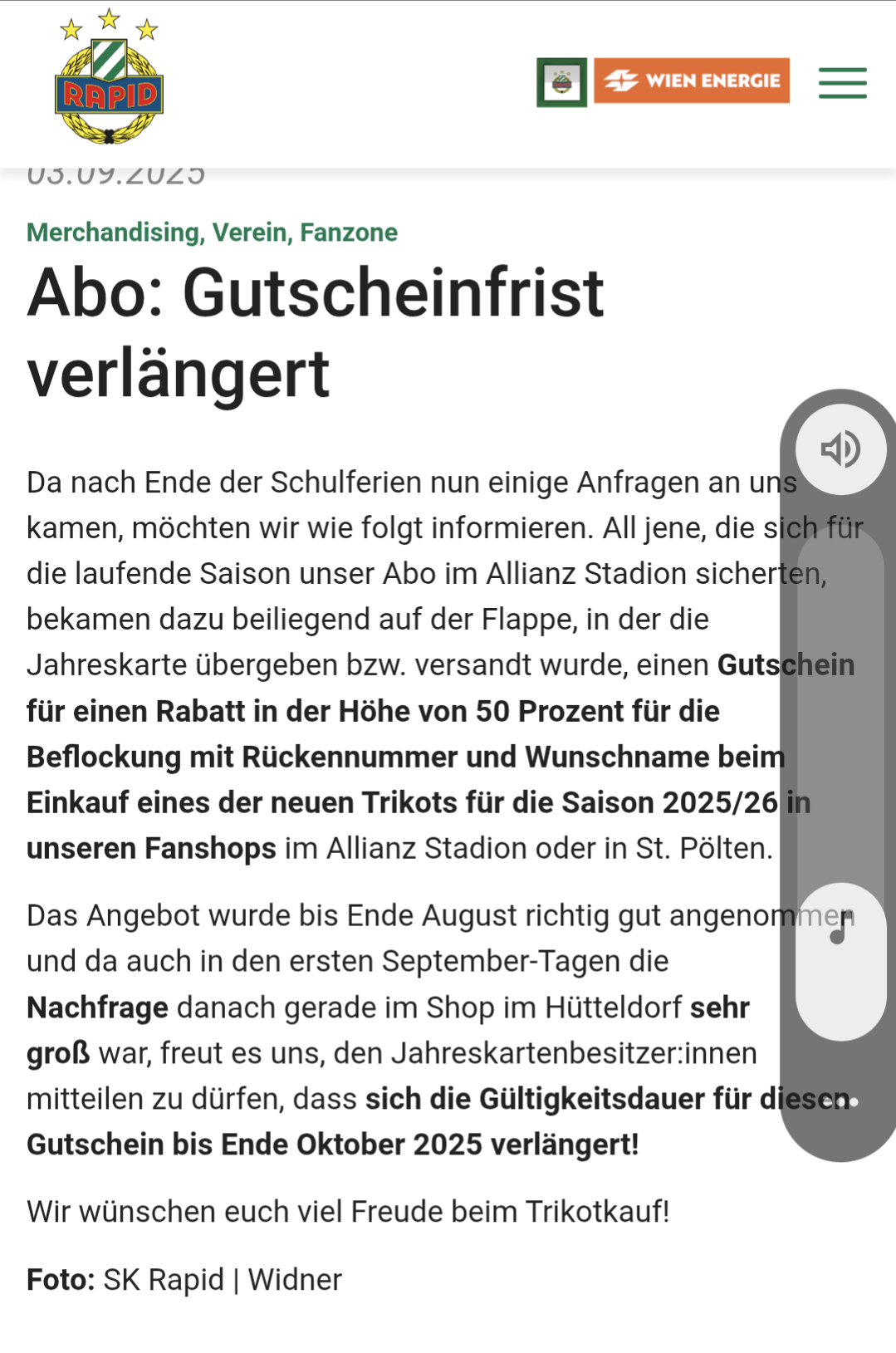The width and height of the screenshot is (896, 1353).
Task: Open more volume settings via three dots
Action: [x=840, y=1101]
